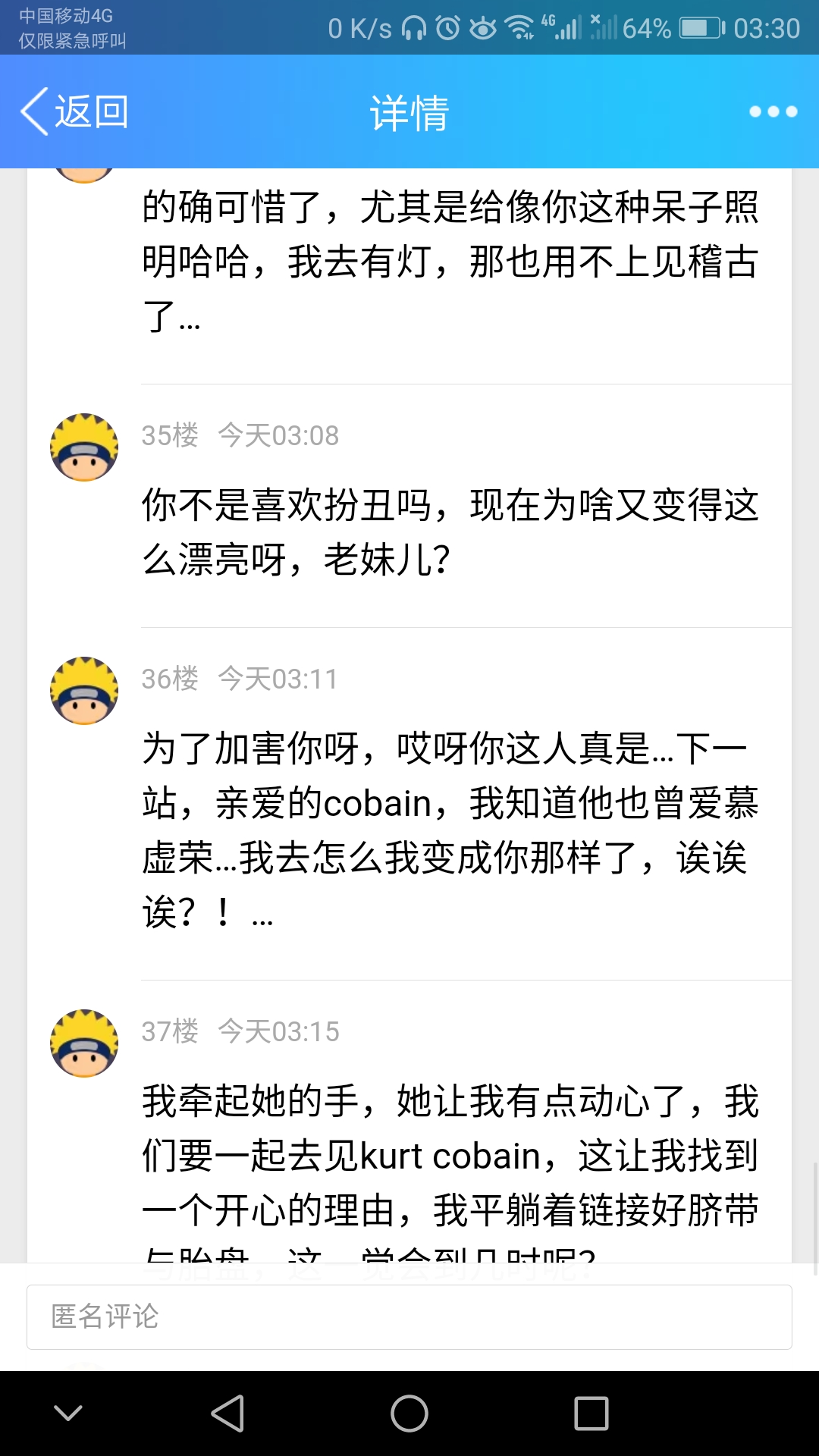Go to the home screen
This screenshot has height=1456, width=819.
tap(409, 1414)
